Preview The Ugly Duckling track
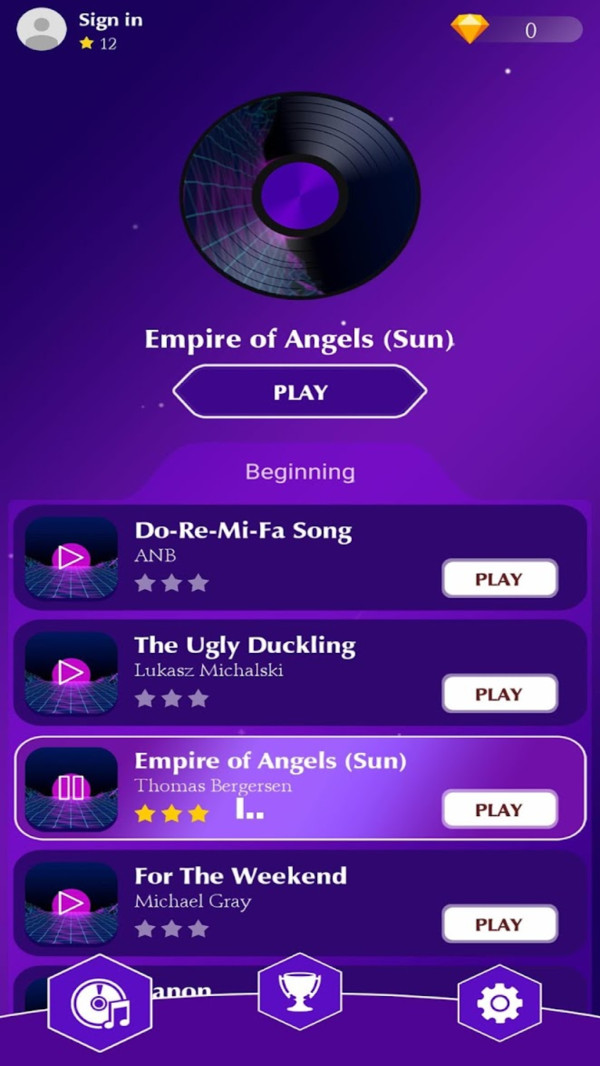The width and height of the screenshot is (600, 1066). [71, 672]
